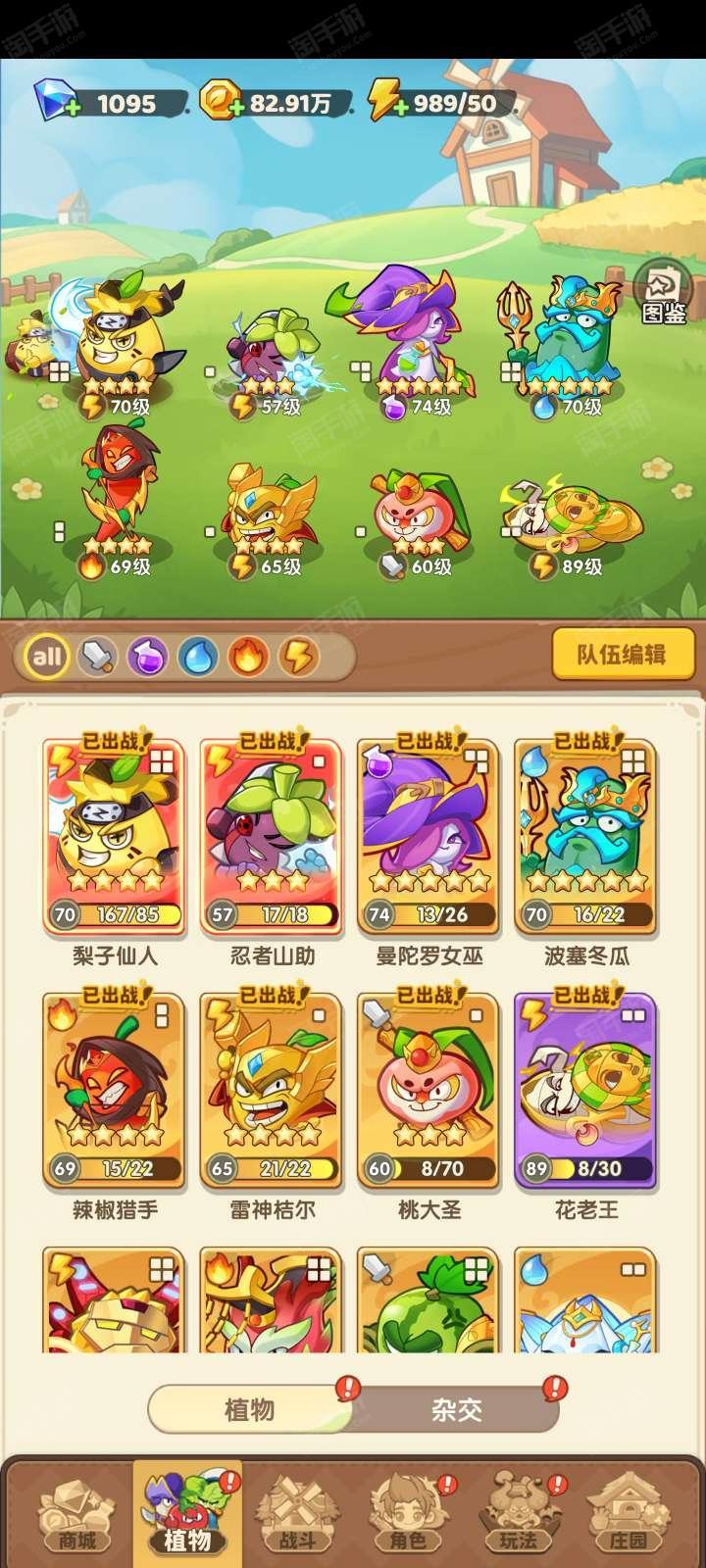This screenshot has width=706, height=1568.
Task: Open the 雷神桔尔 plant card
Action: [x=272, y=1090]
